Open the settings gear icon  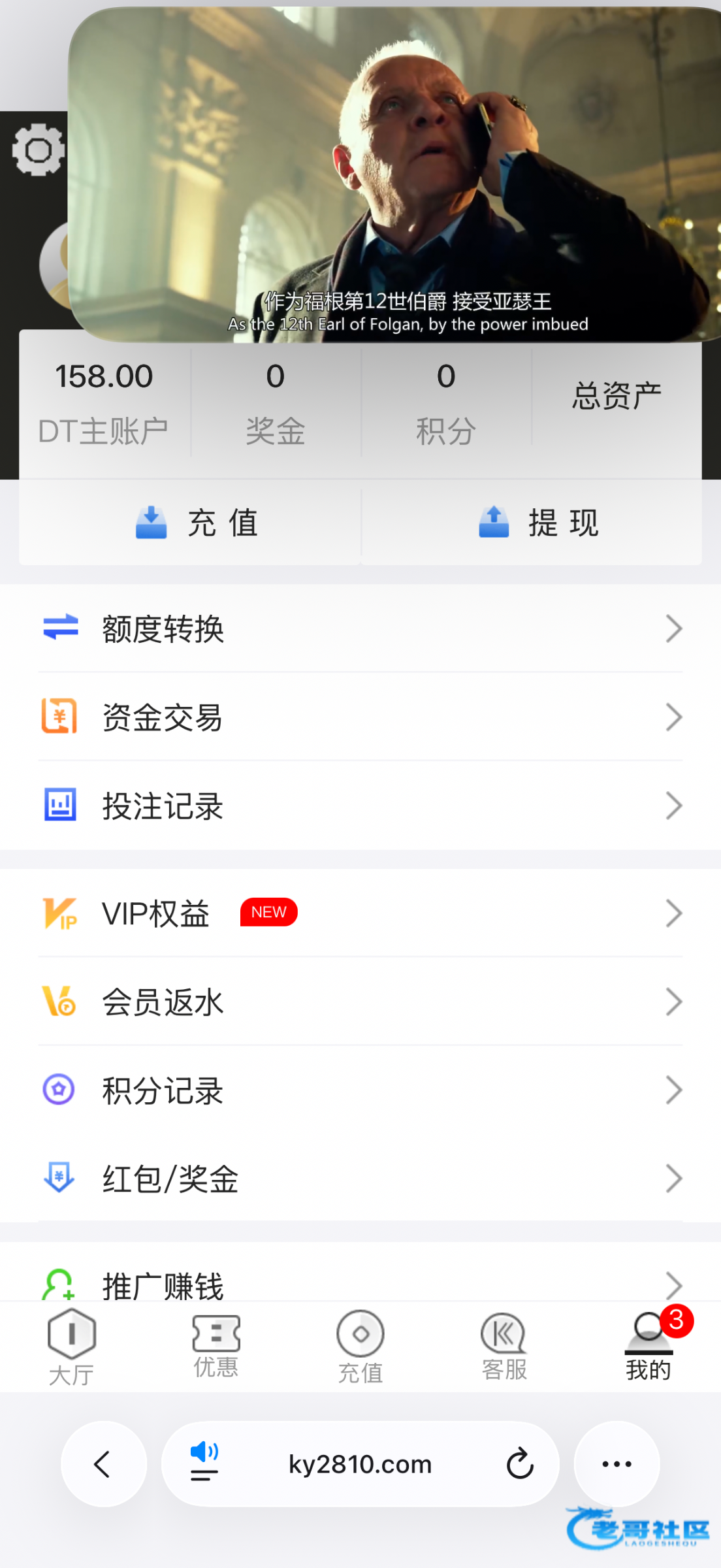(x=38, y=150)
